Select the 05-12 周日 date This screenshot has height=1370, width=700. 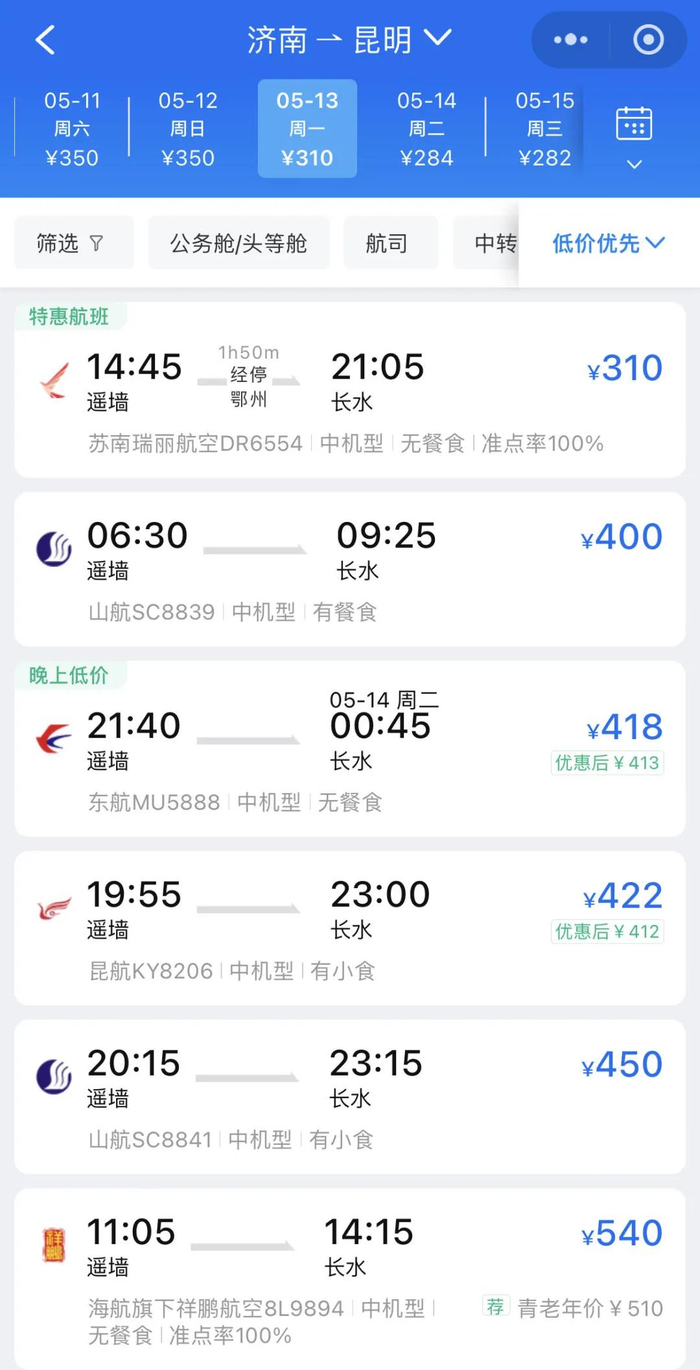(x=188, y=129)
